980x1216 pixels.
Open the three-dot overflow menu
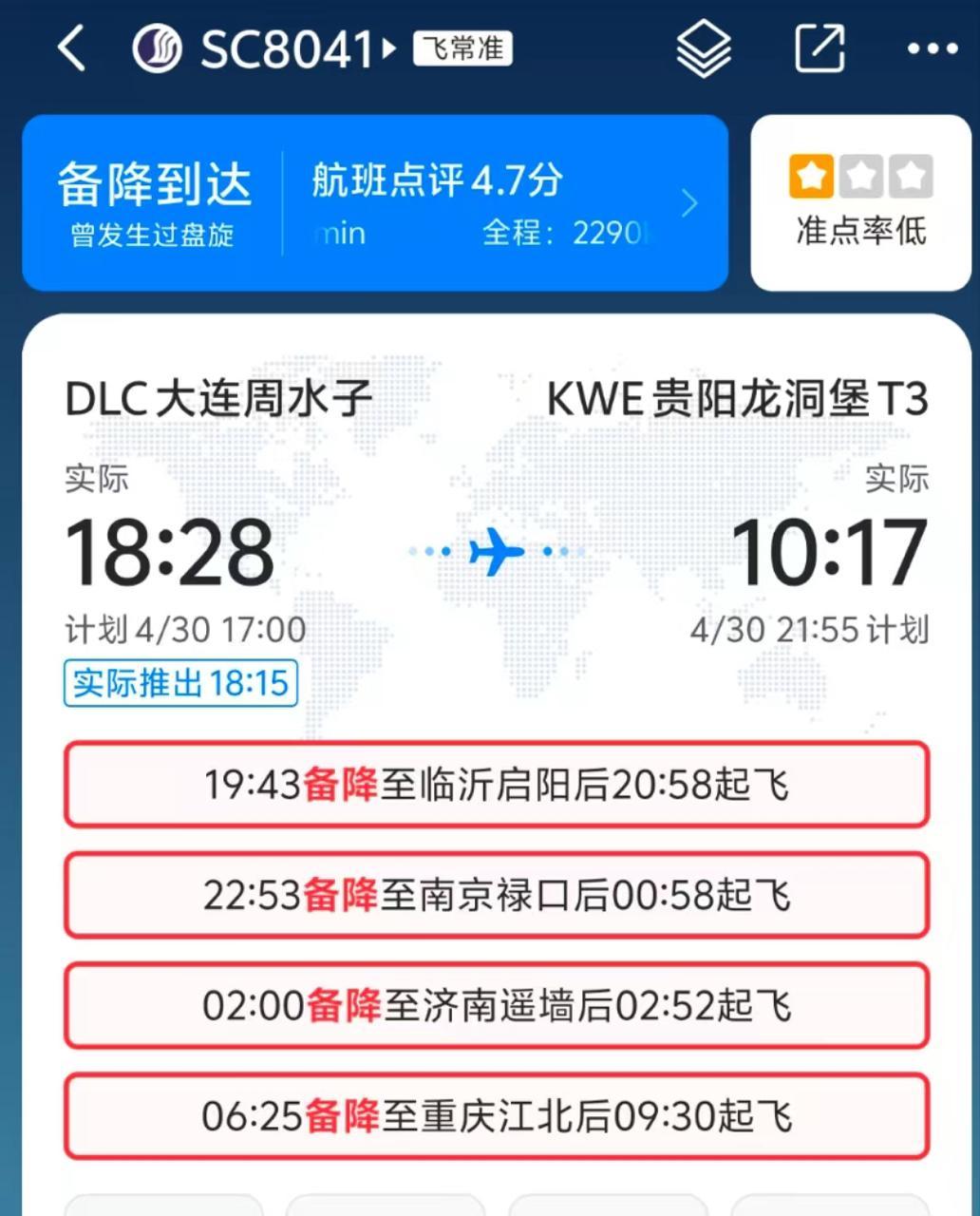(x=932, y=48)
